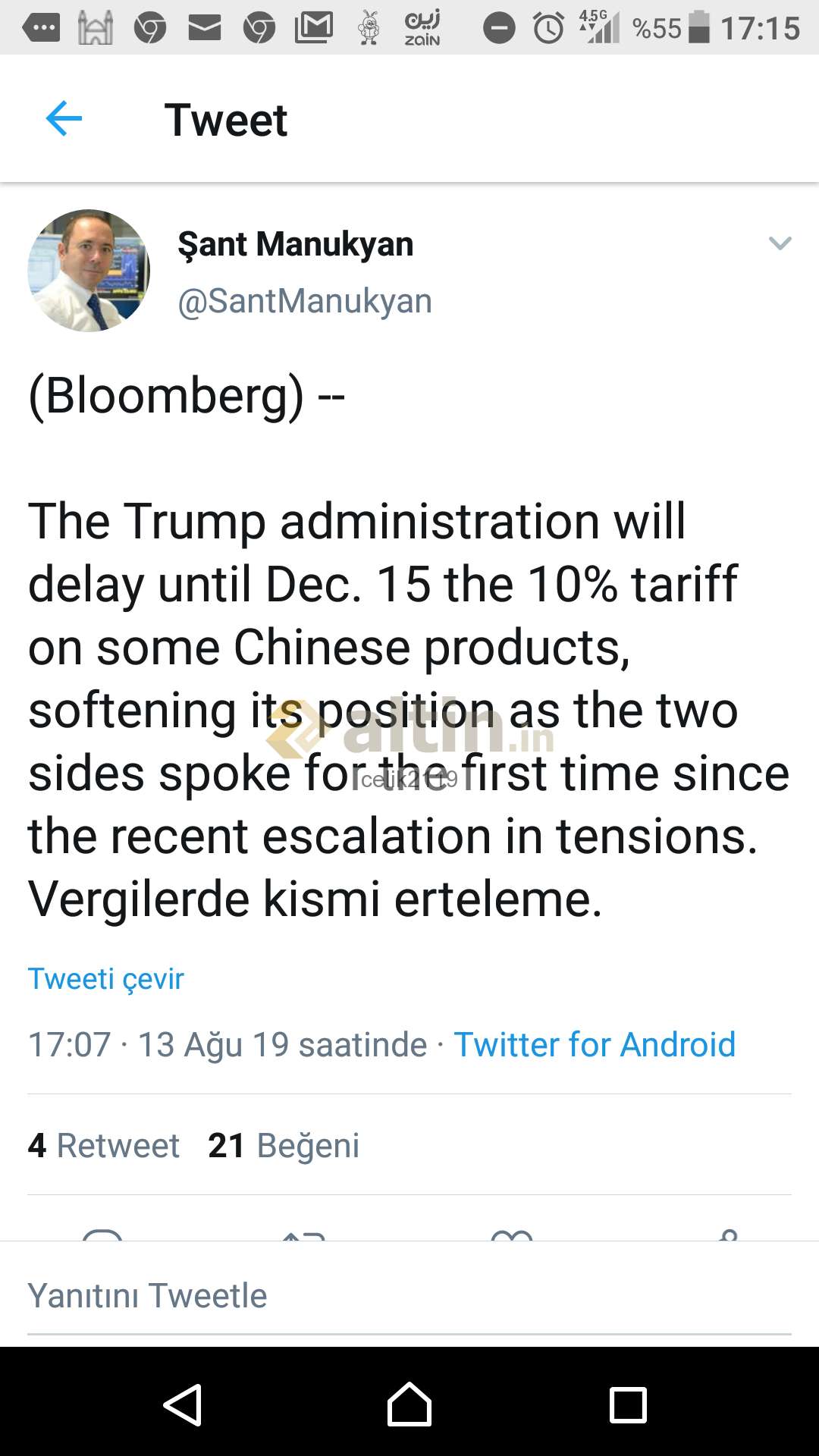Open the Twitter for Android link
The image size is (819, 1456).
click(x=595, y=1044)
